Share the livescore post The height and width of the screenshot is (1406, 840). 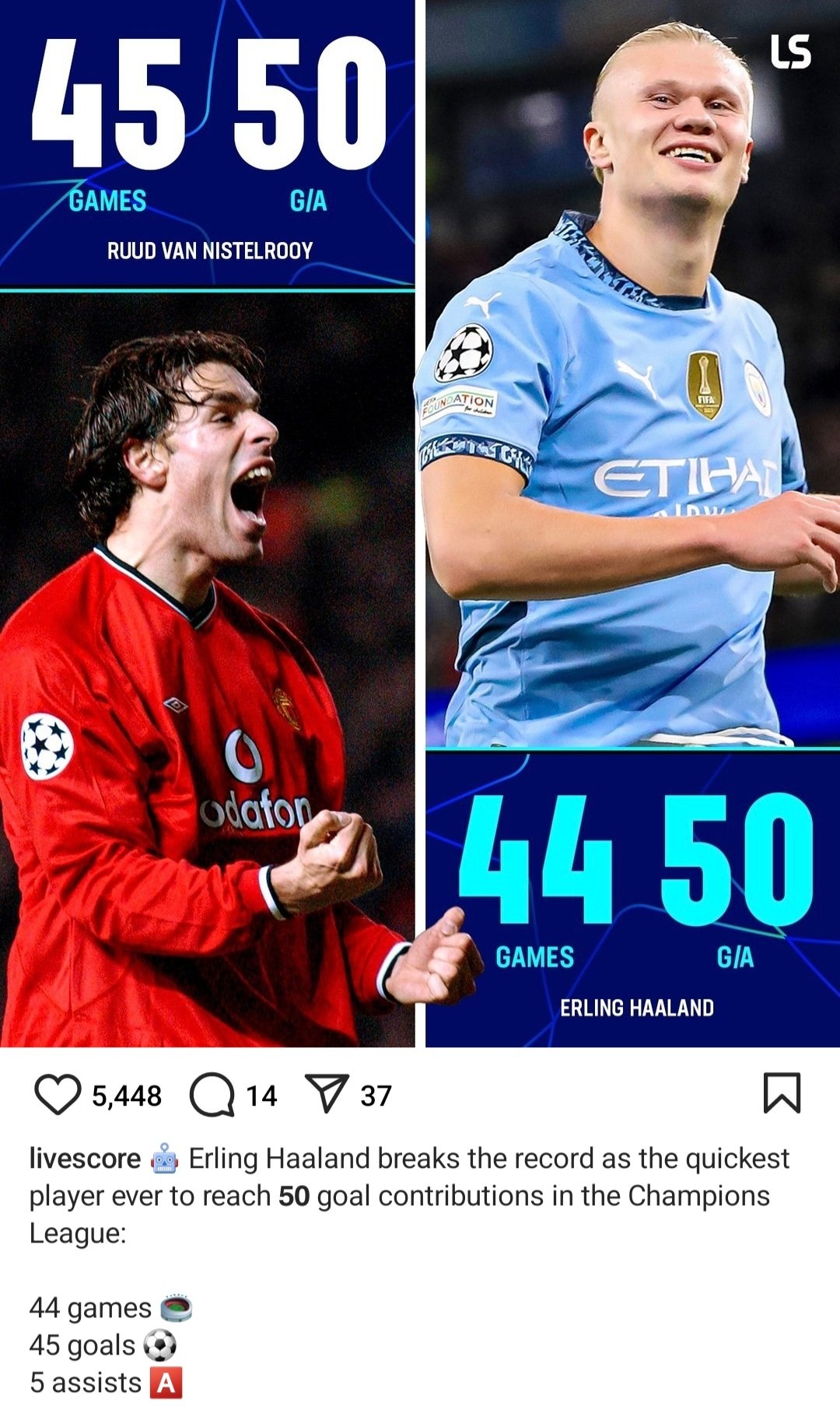pos(325,1094)
